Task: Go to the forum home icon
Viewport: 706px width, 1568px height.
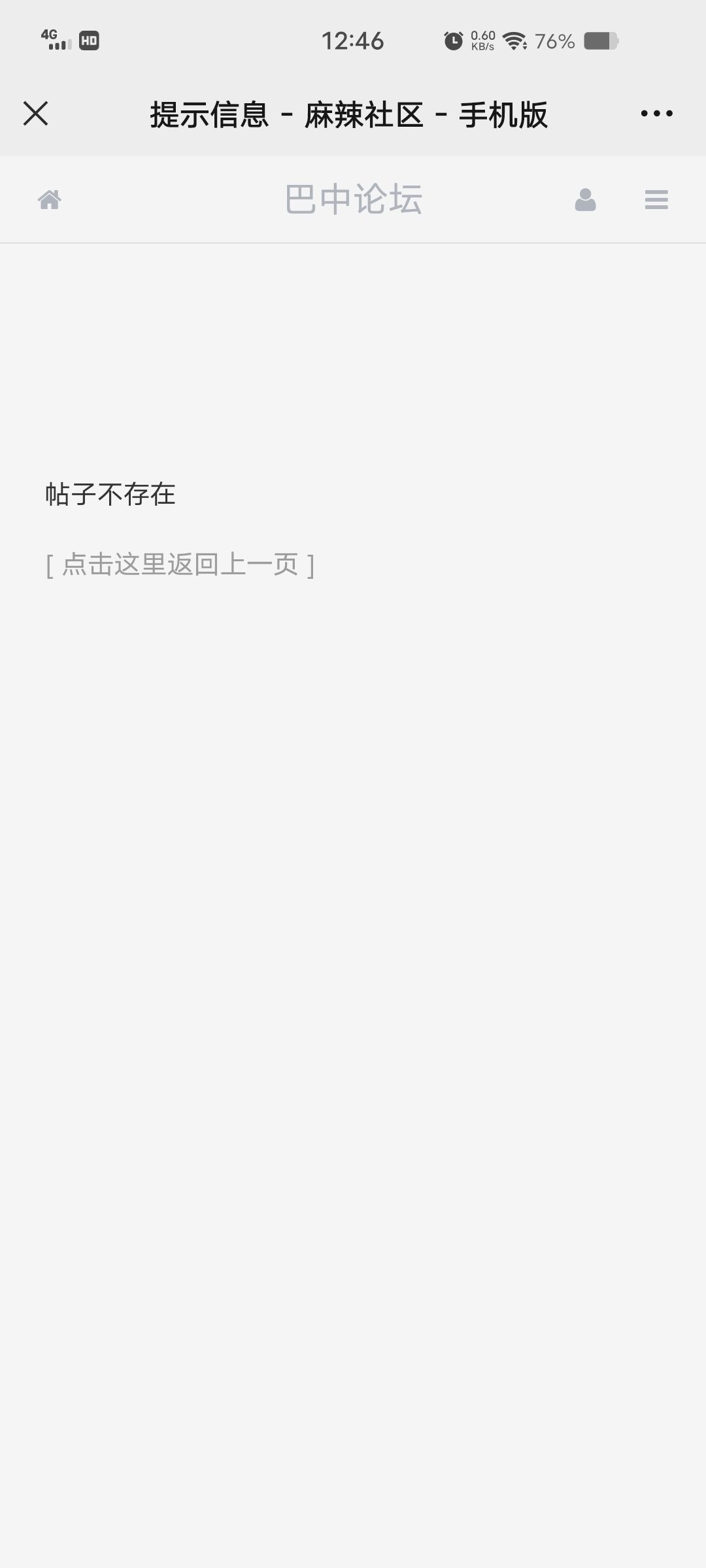Action: pyautogui.click(x=50, y=199)
